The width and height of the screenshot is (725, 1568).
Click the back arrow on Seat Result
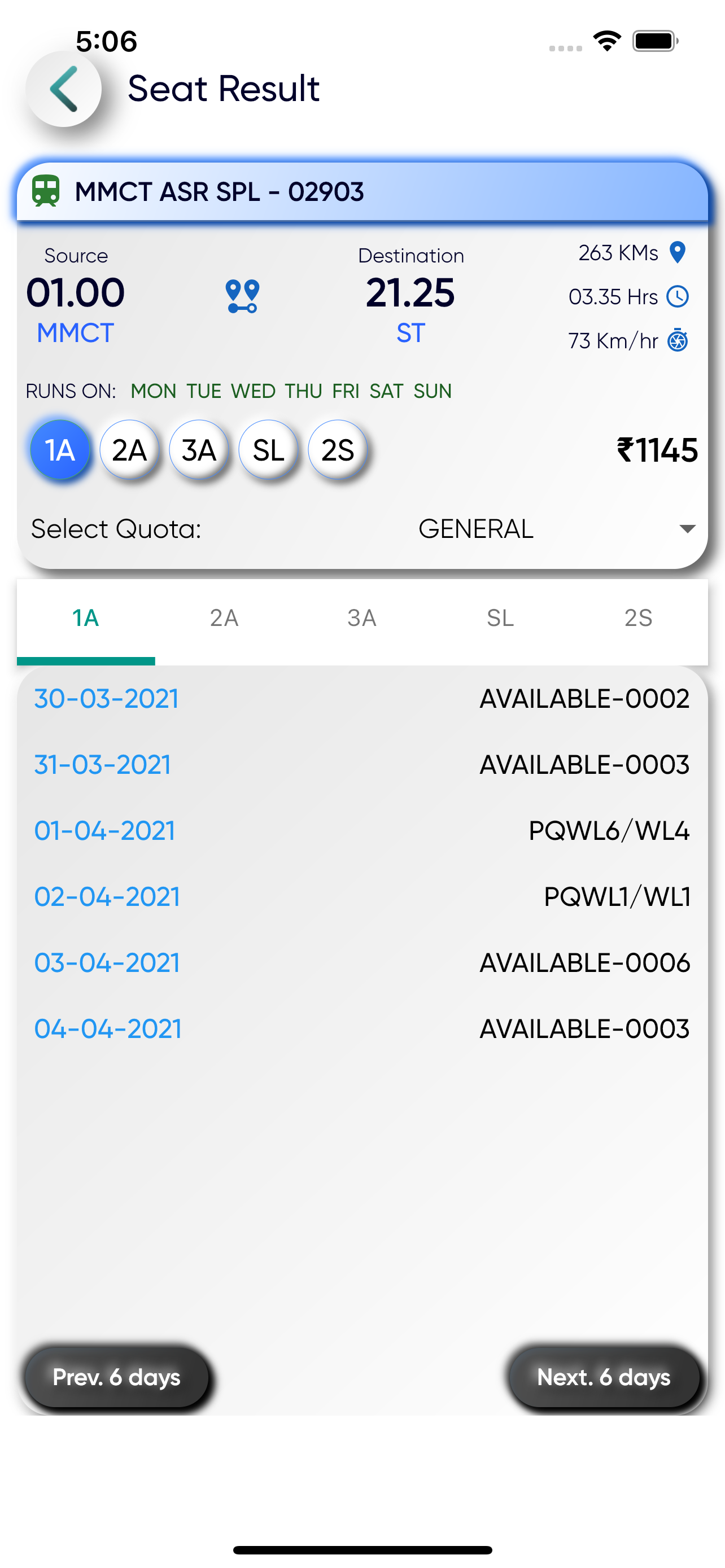[x=63, y=88]
